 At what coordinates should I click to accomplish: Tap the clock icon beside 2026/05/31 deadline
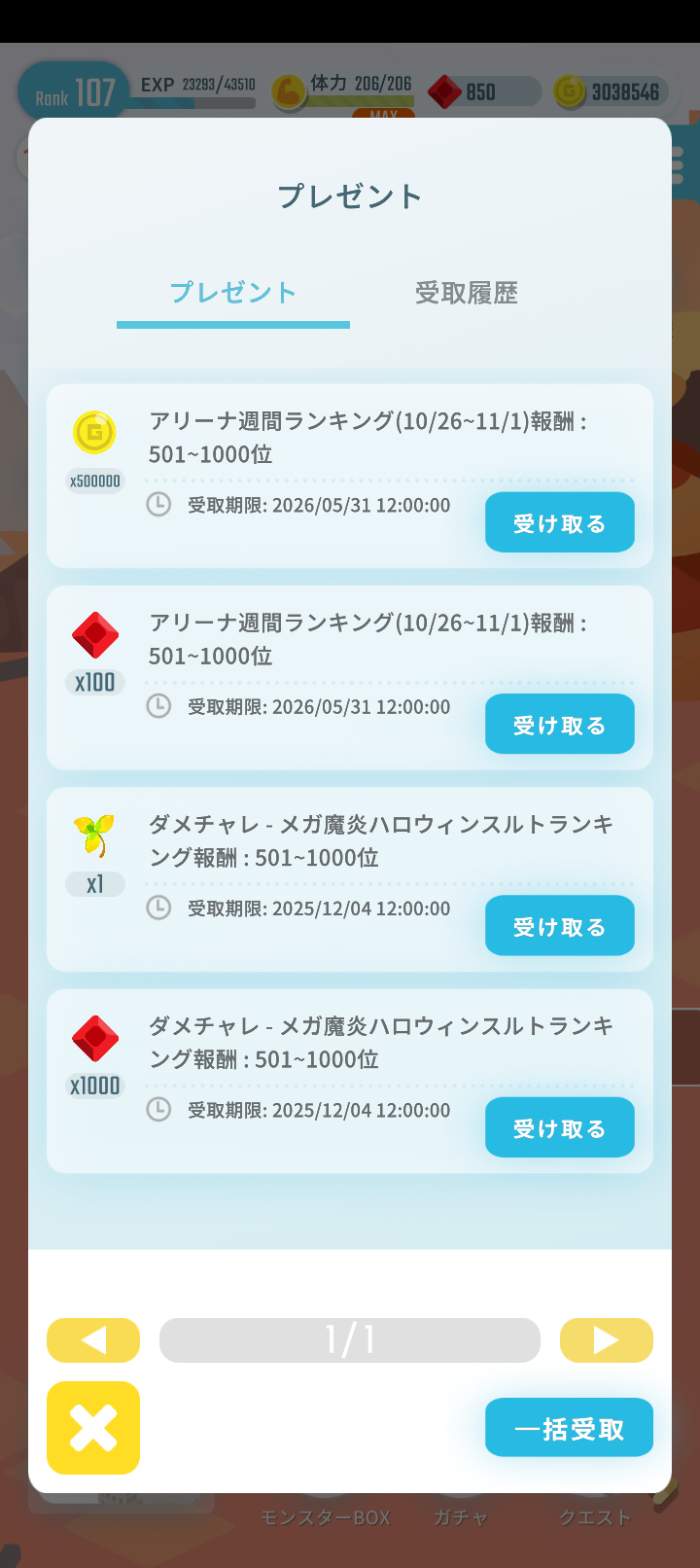[158, 505]
